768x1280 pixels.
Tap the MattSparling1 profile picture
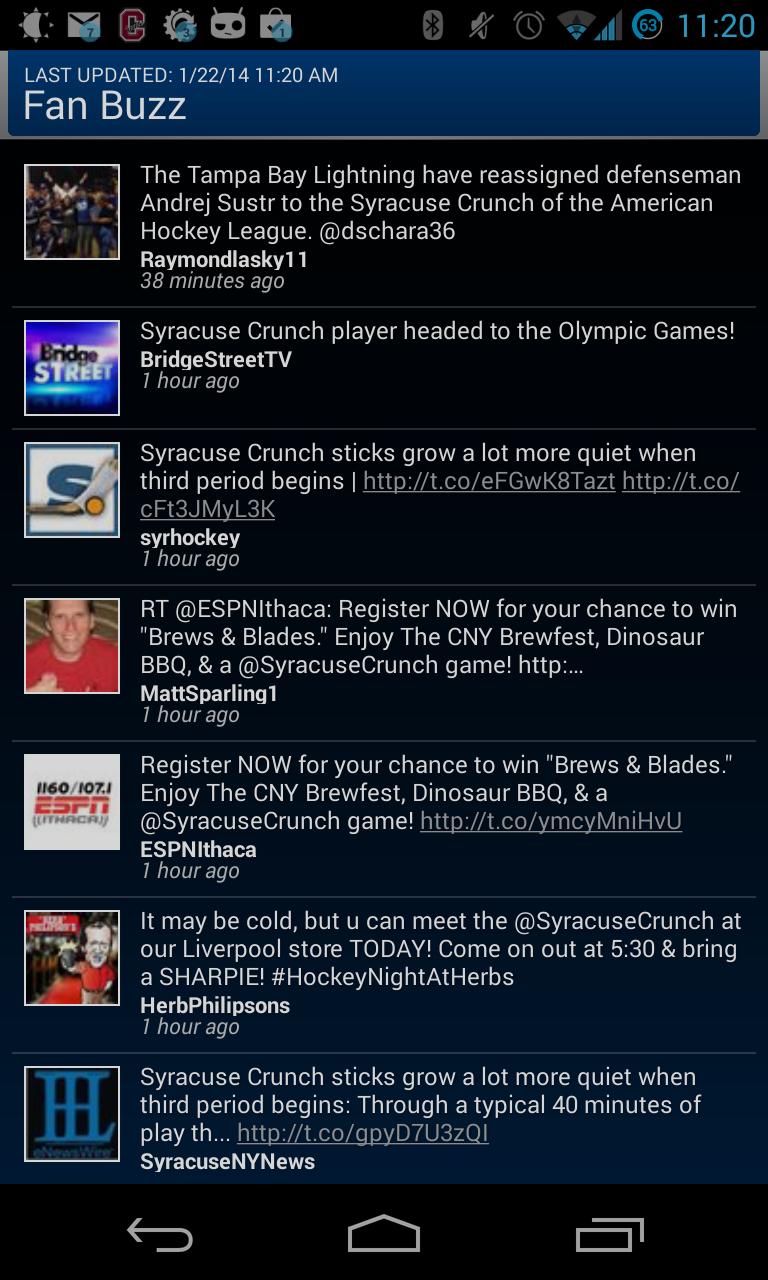coord(71,645)
